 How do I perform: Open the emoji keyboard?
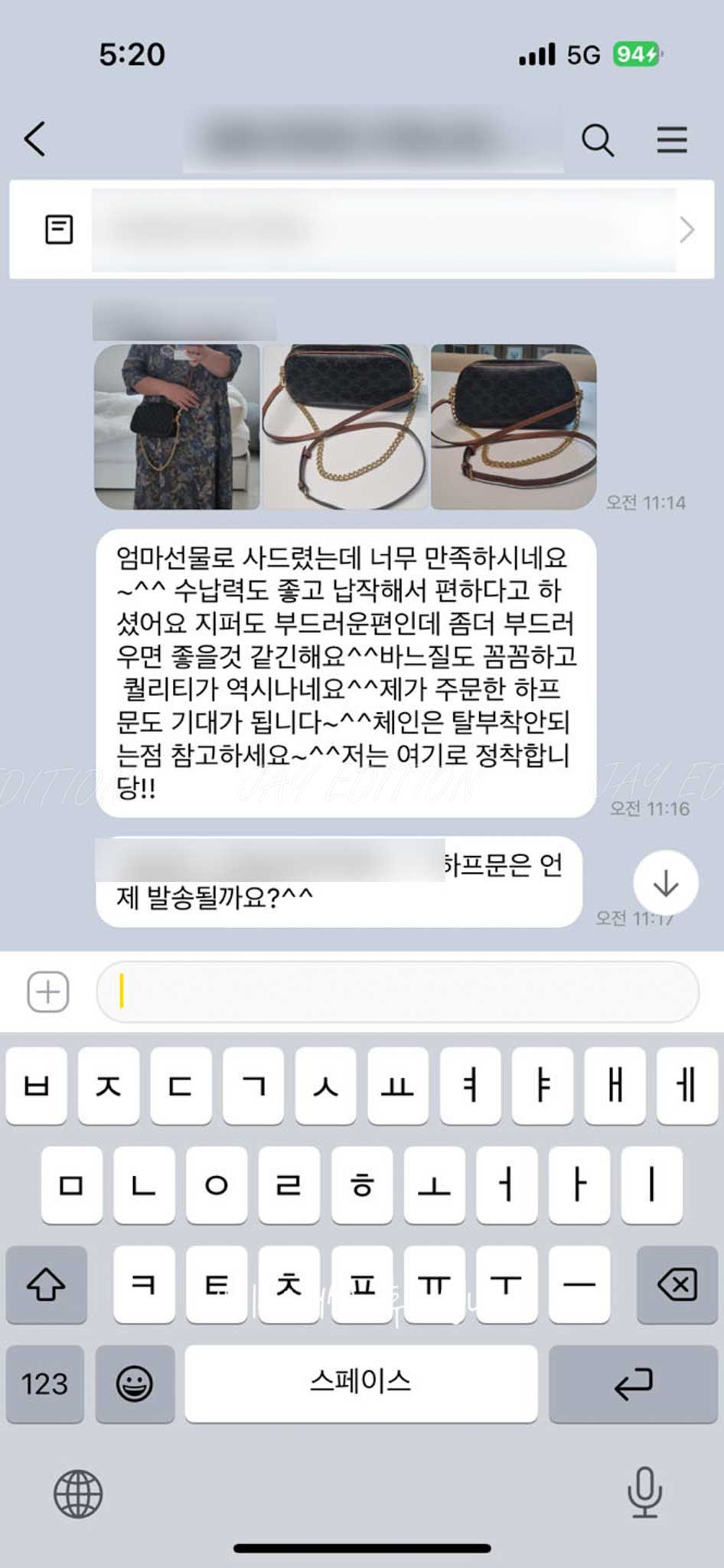[135, 1383]
